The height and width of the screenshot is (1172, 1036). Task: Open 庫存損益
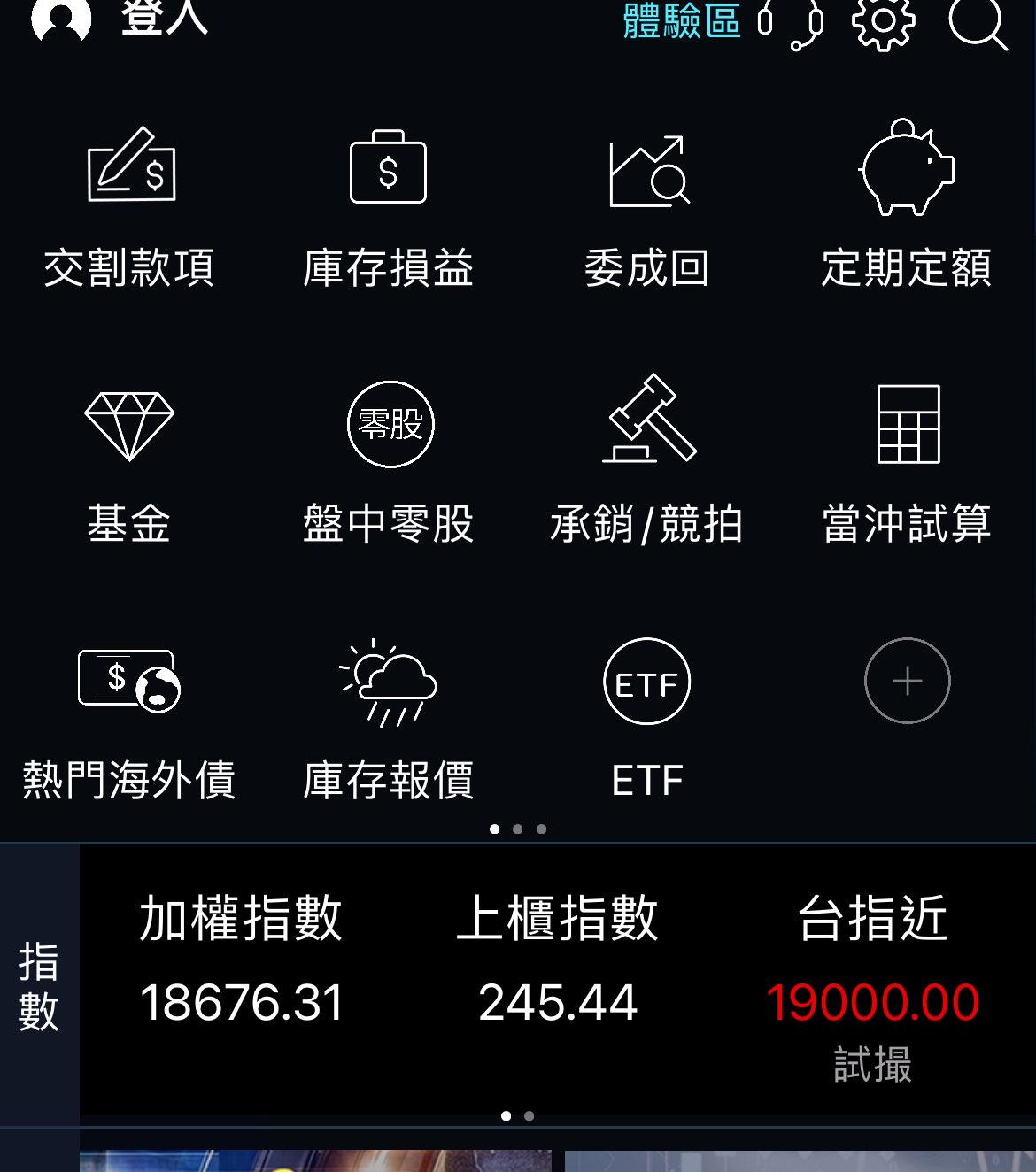(388, 205)
